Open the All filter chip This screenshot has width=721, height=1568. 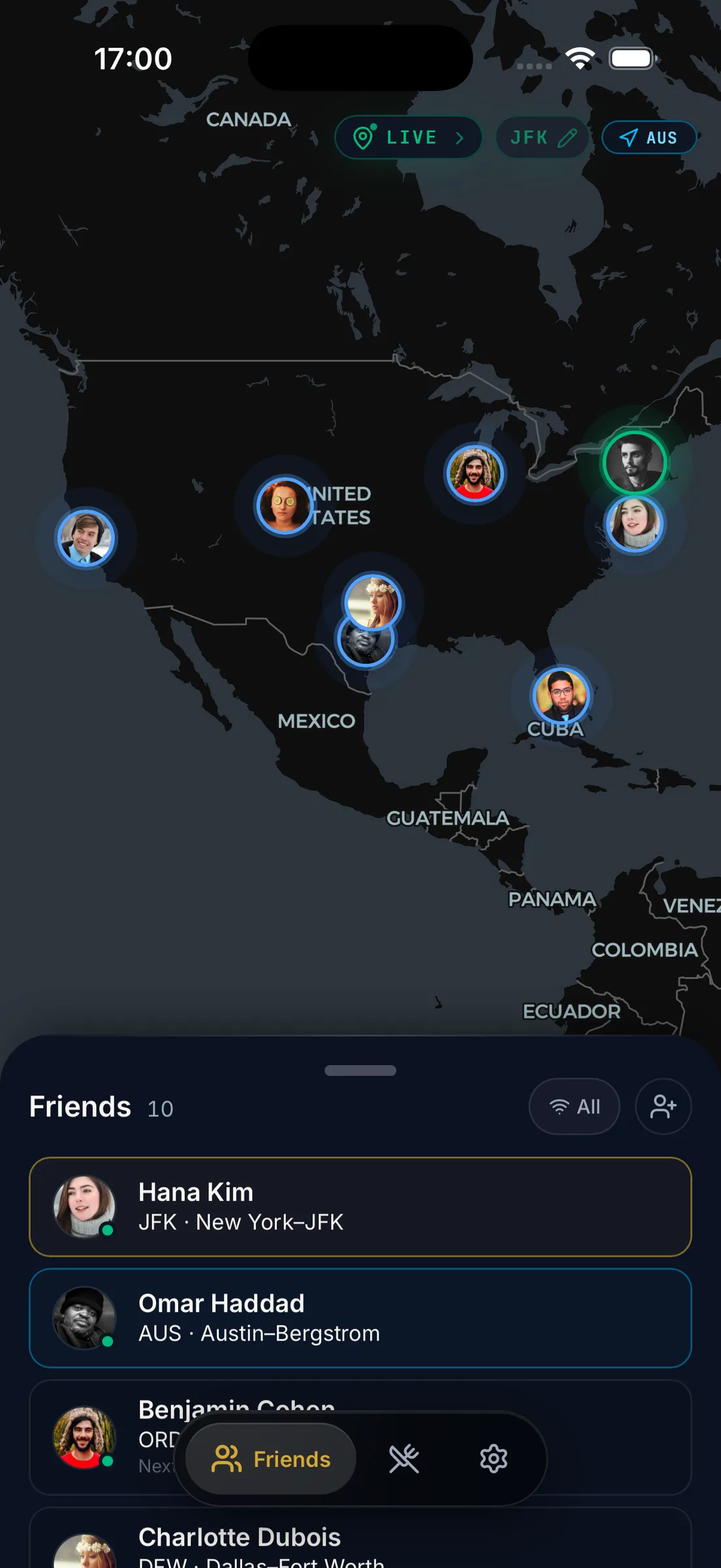pos(574,1106)
